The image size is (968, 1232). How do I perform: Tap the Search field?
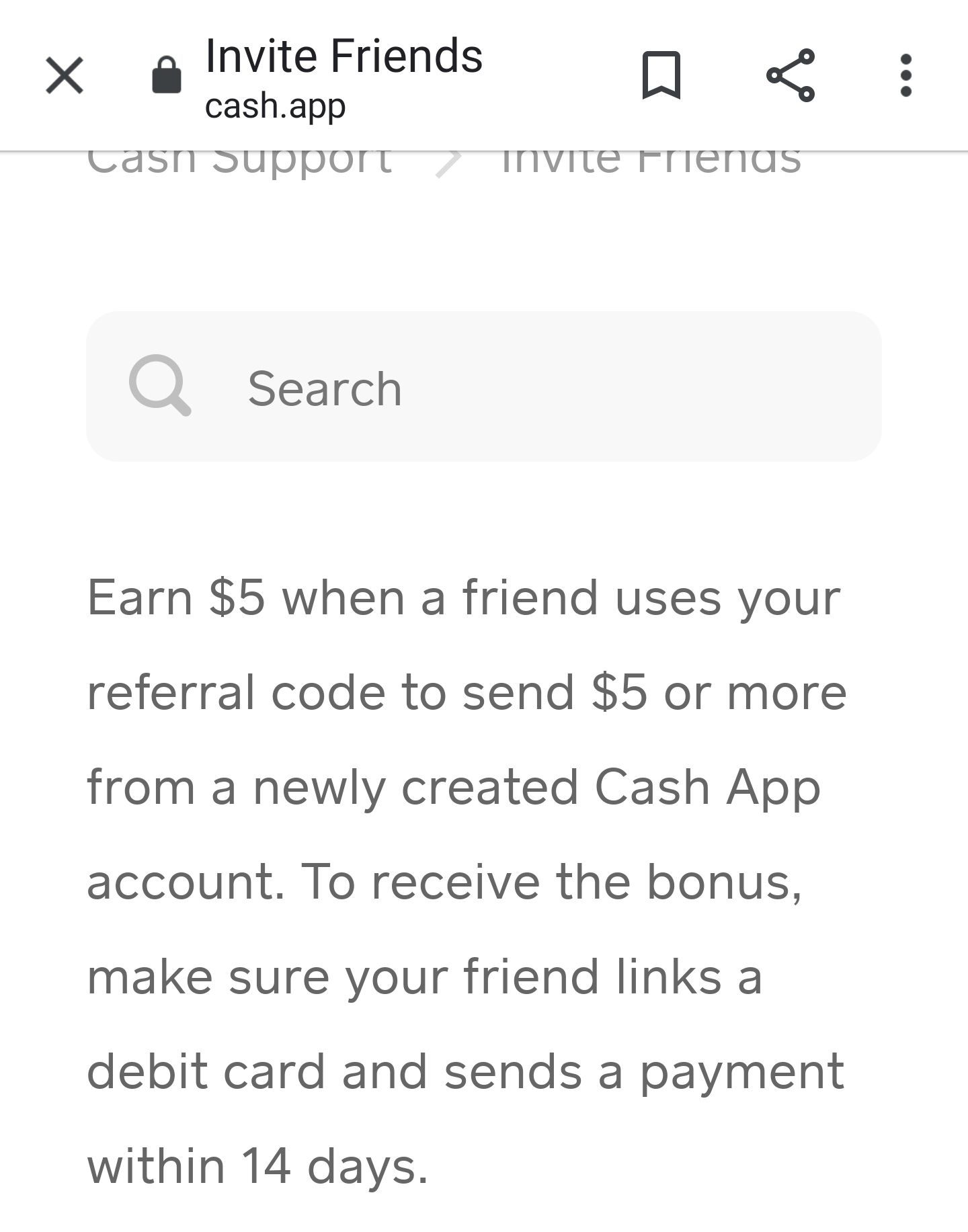coord(484,387)
